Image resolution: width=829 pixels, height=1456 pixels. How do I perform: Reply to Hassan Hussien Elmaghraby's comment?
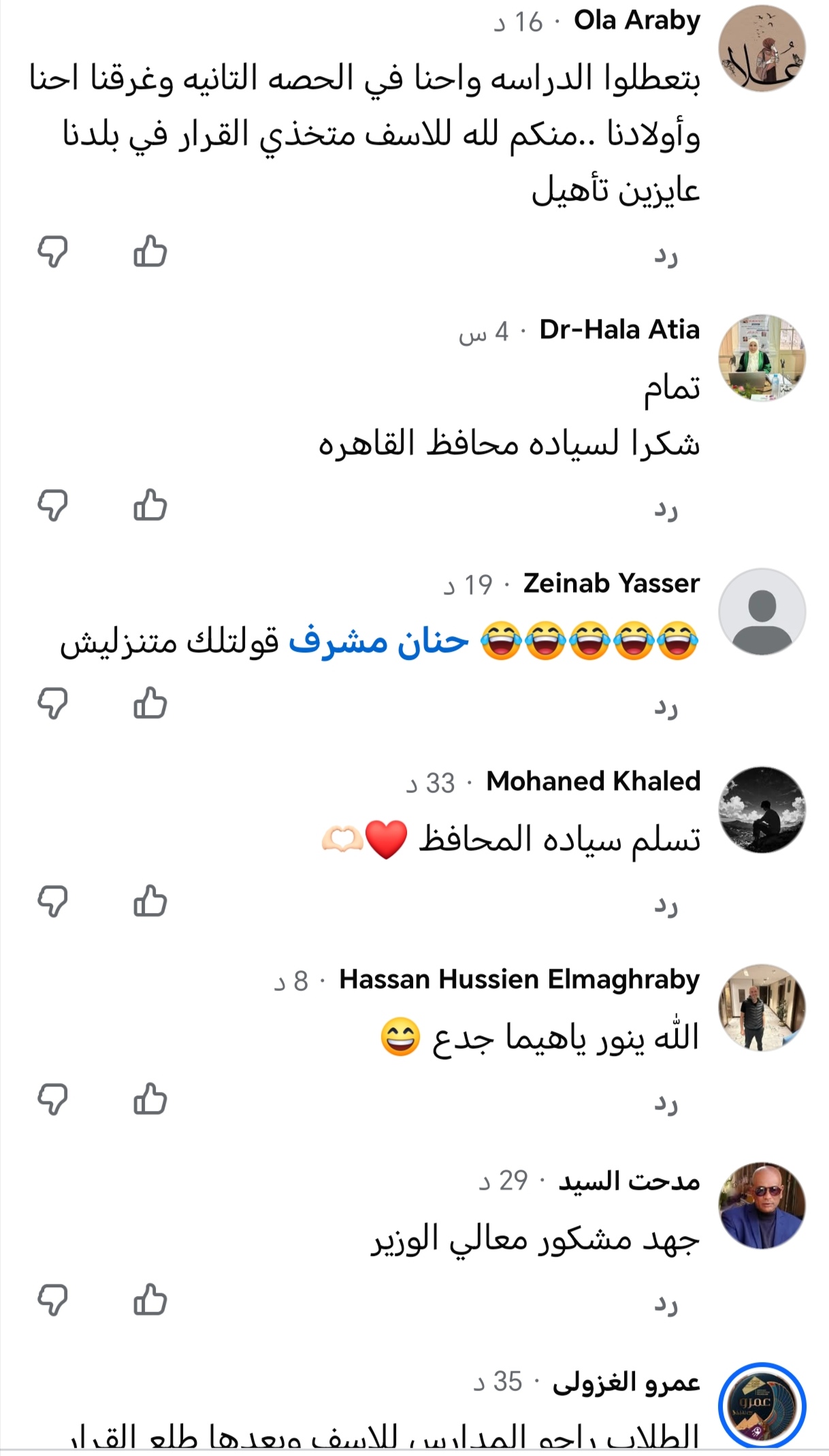click(666, 1104)
